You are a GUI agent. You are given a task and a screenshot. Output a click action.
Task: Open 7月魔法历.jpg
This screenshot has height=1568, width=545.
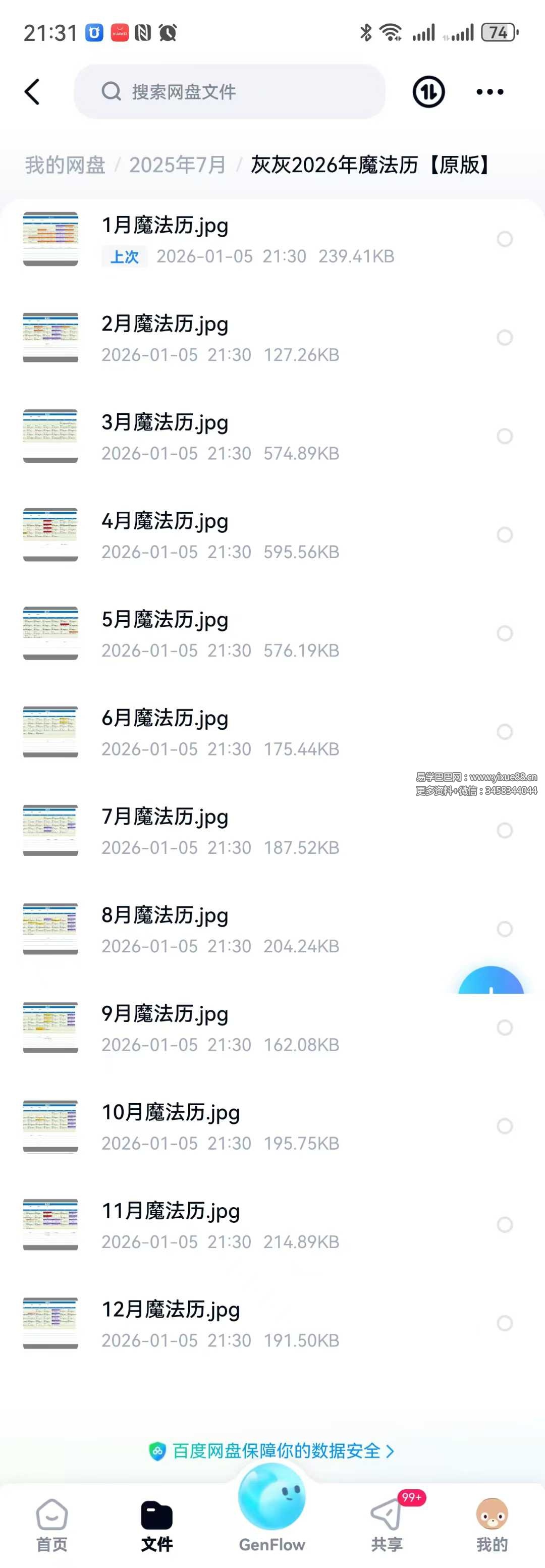(x=165, y=818)
